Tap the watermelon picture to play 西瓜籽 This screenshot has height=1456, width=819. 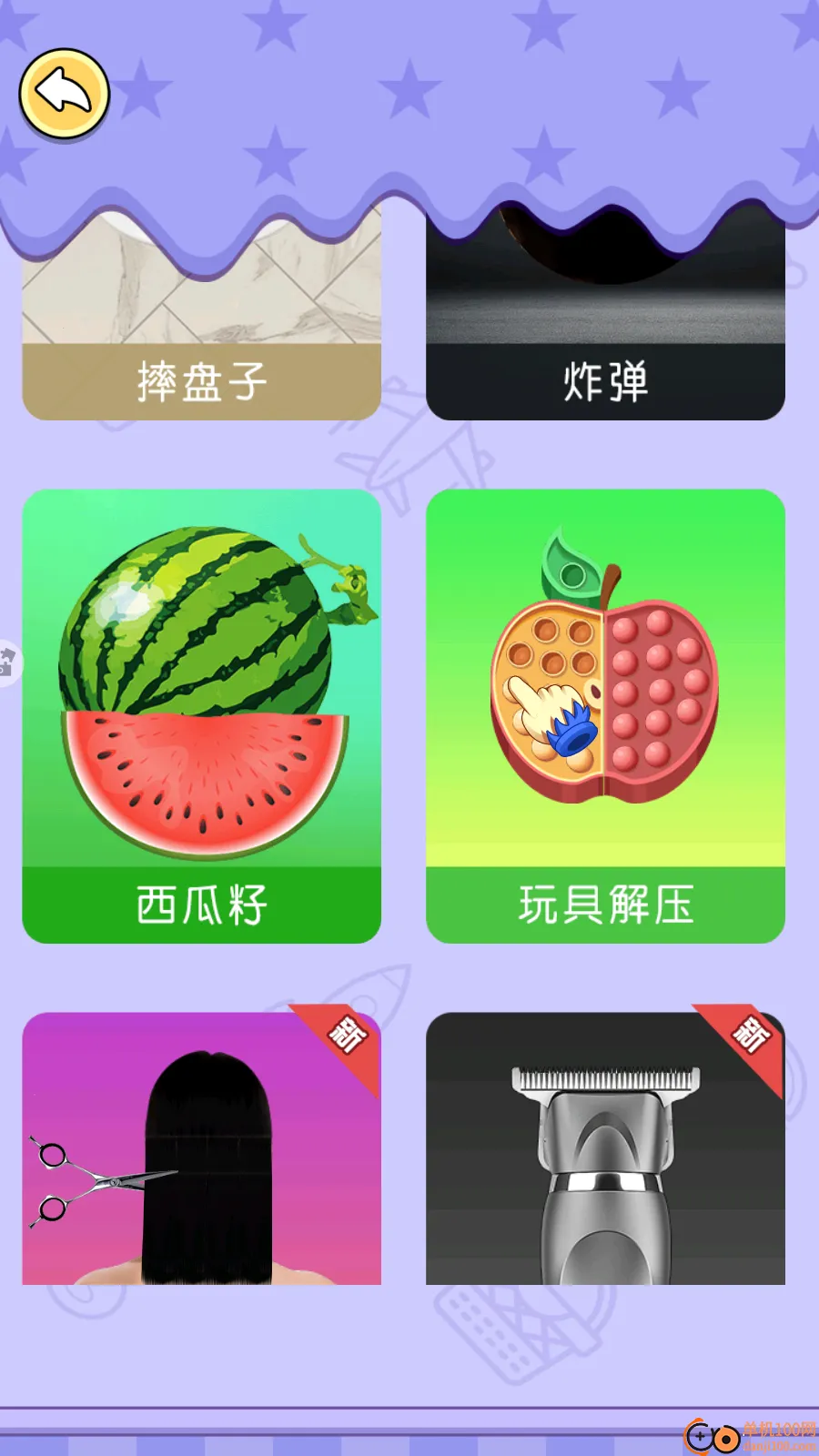[202, 692]
